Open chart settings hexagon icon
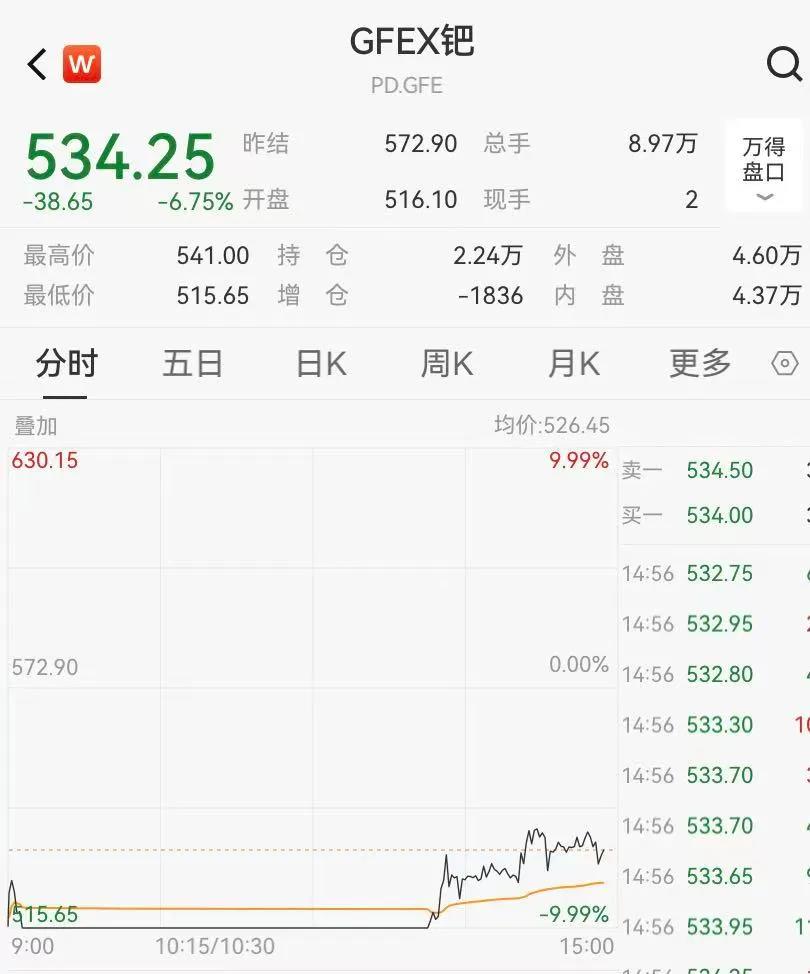This screenshot has height=974, width=810. point(785,364)
